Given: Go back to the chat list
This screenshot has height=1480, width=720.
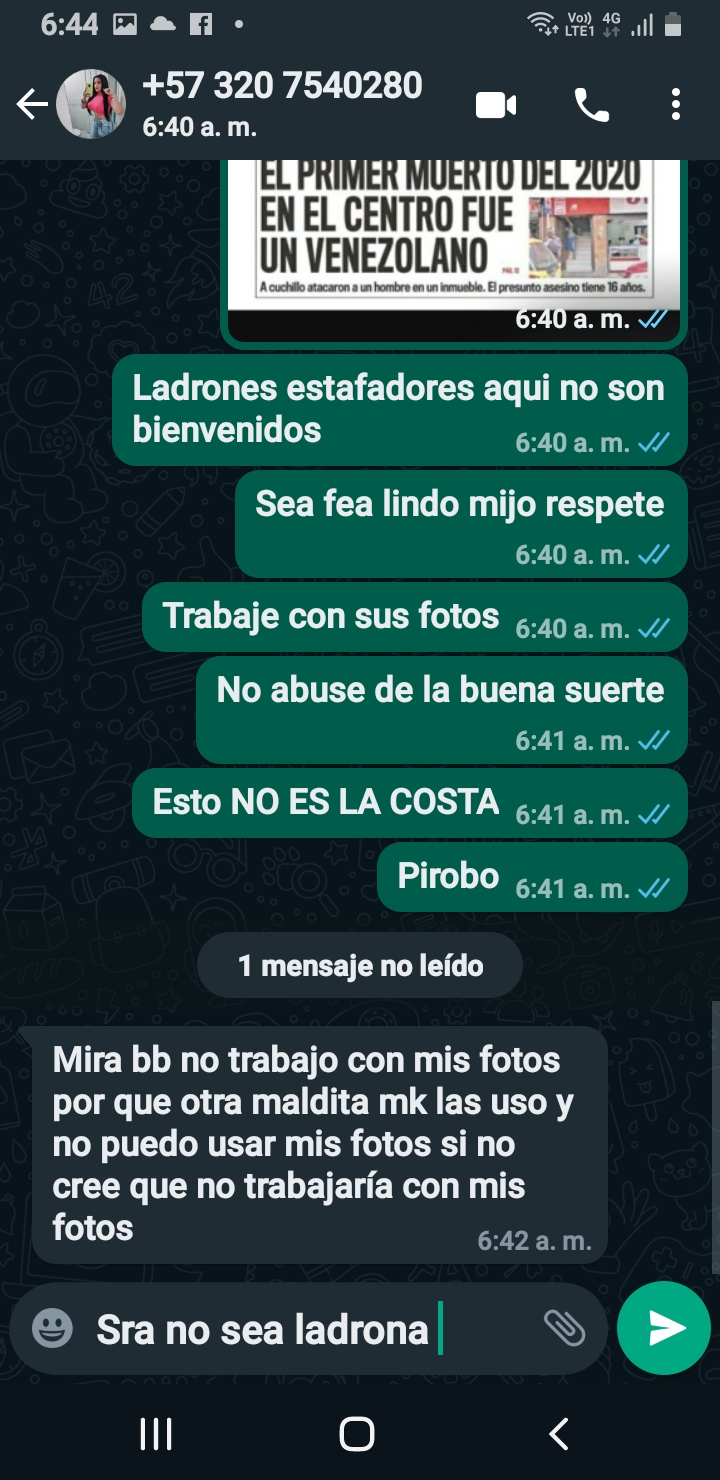Looking at the screenshot, I should click(32, 105).
